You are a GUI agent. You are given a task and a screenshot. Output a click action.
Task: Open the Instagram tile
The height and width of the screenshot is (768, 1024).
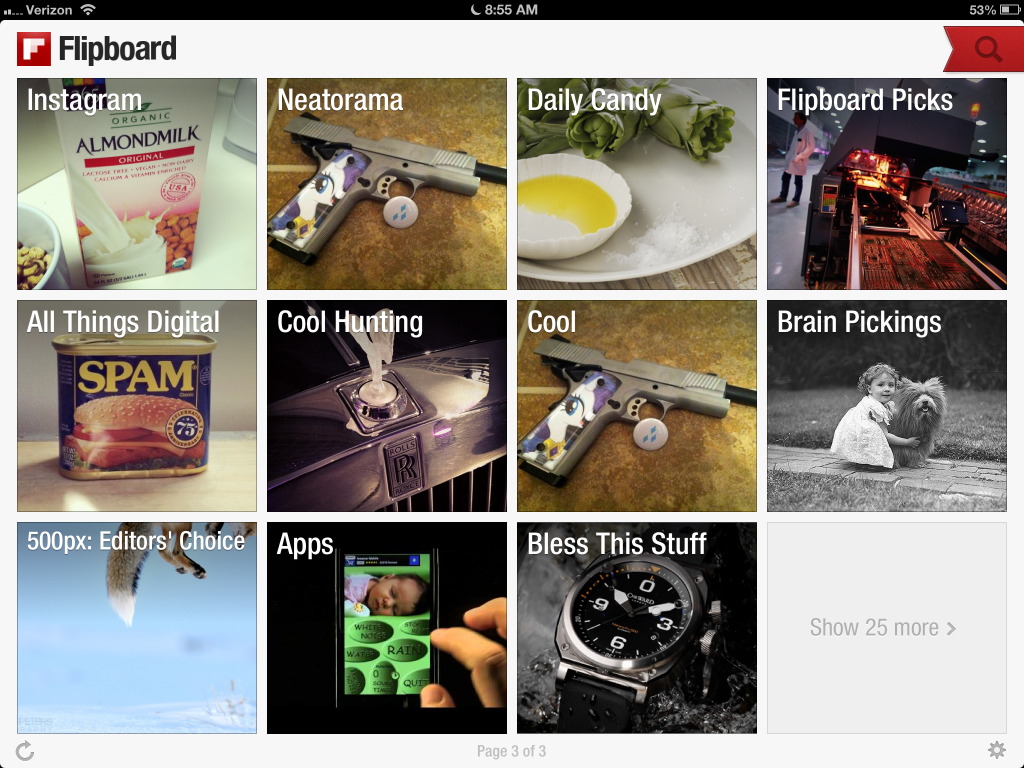pyautogui.click(x=137, y=184)
